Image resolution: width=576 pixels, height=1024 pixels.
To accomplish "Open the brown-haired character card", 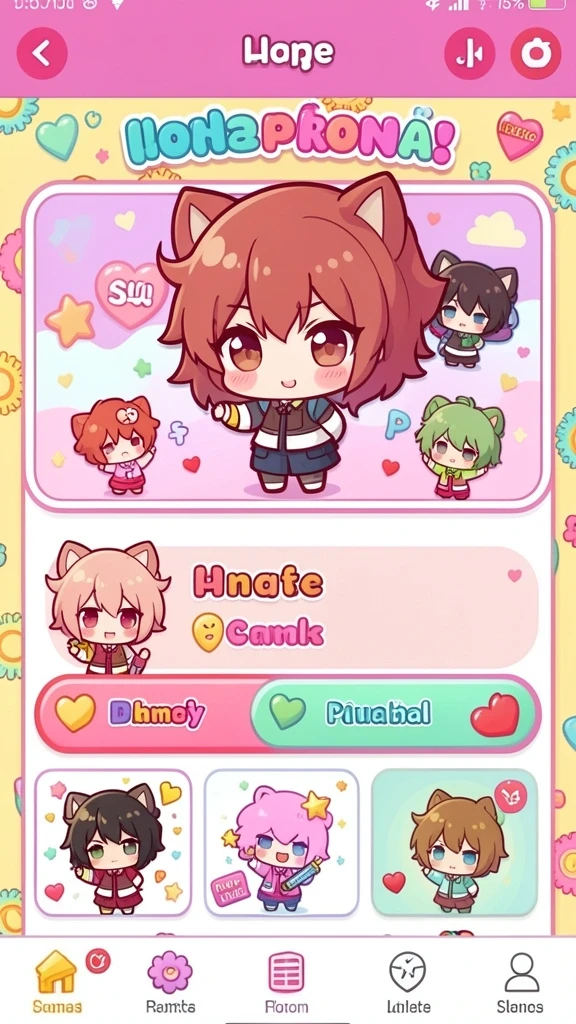I will (x=455, y=843).
